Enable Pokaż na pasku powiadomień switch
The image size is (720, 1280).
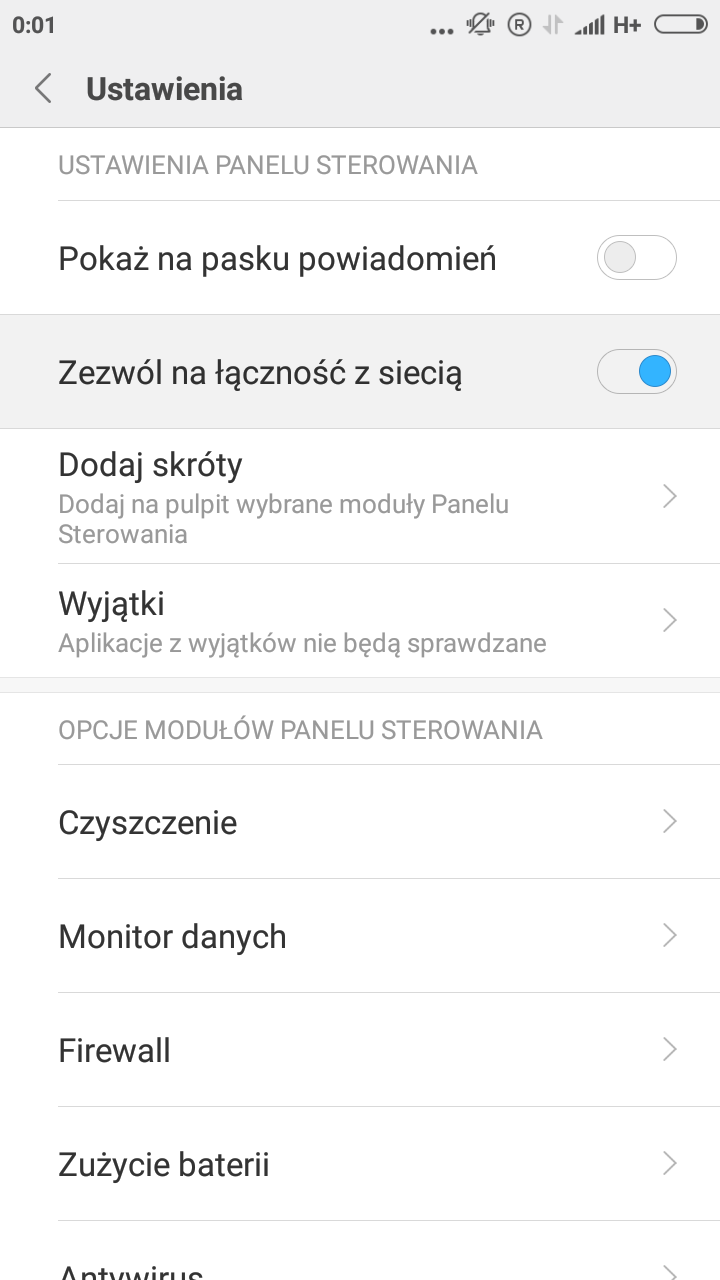coord(636,258)
